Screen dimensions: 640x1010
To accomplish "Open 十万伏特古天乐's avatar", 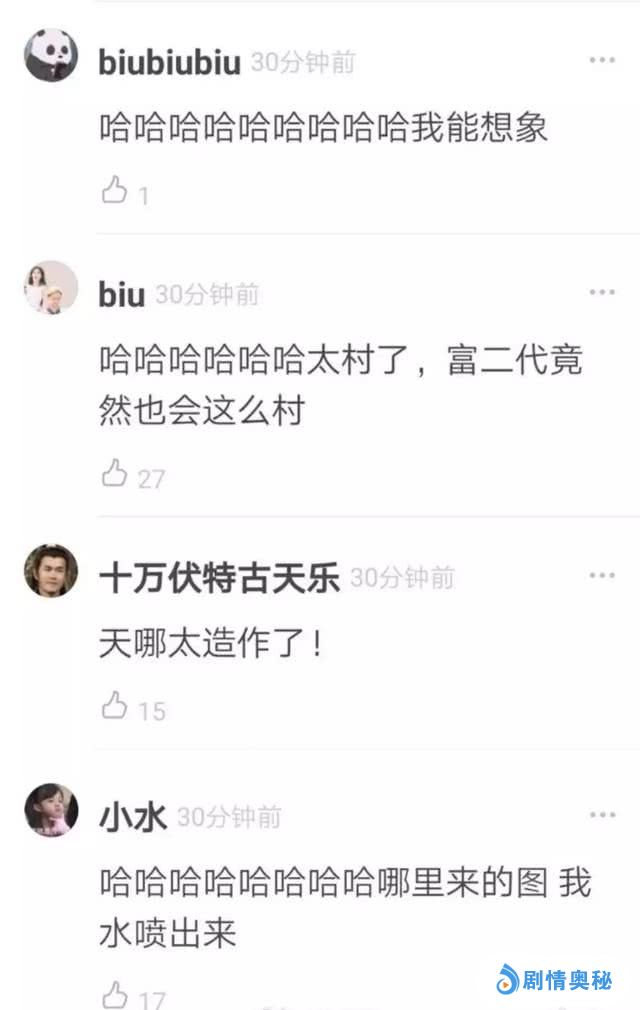I will pyautogui.click(x=51, y=571).
